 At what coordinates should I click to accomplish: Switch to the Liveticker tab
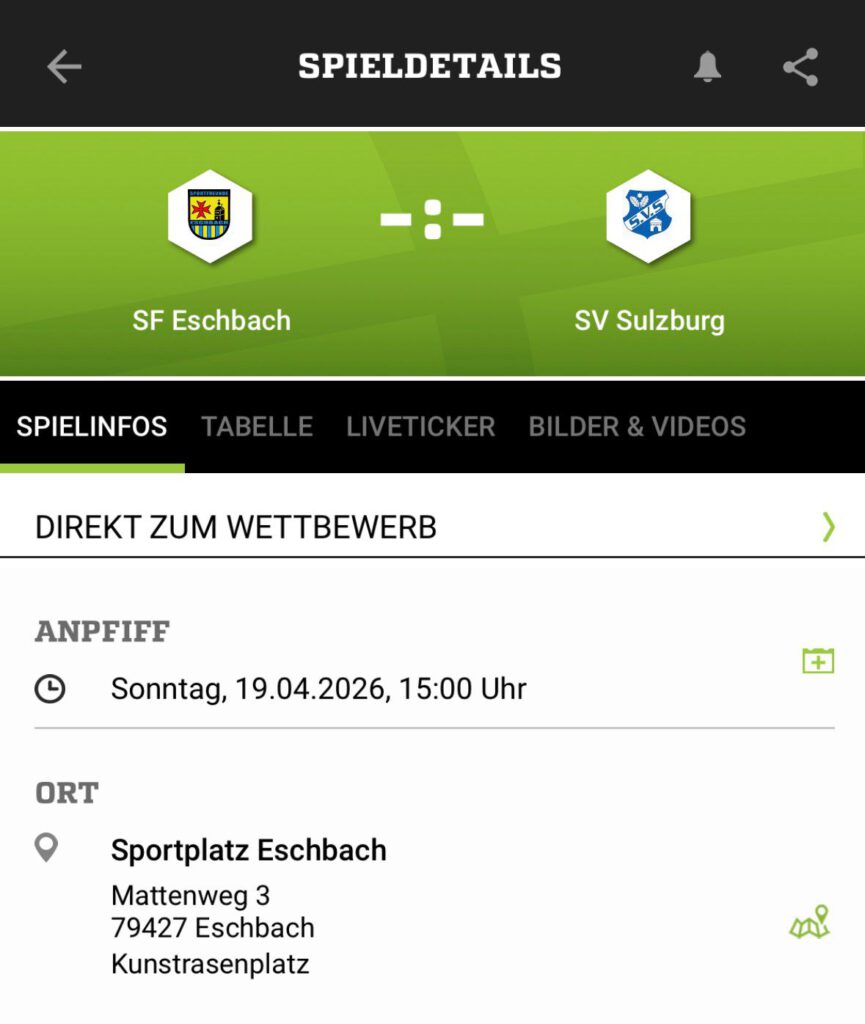point(420,427)
